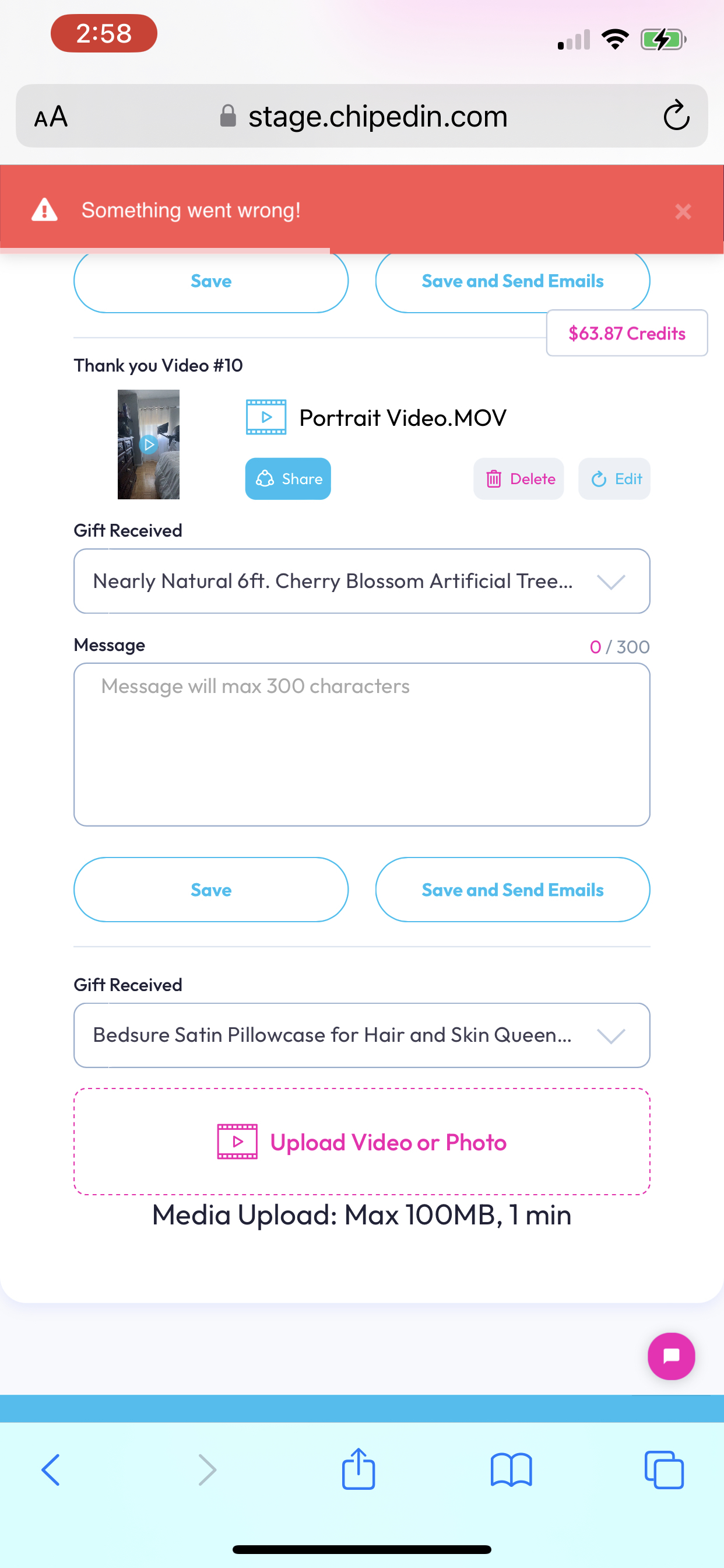Go back in Safari
This screenshot has width=724, height=1568.
click(51, 1470)
